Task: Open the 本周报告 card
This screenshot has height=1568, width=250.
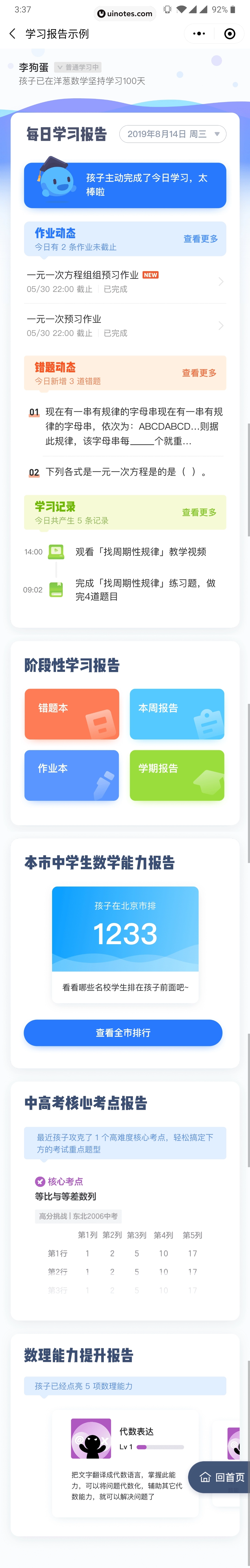Action: [x=177, y=714]
